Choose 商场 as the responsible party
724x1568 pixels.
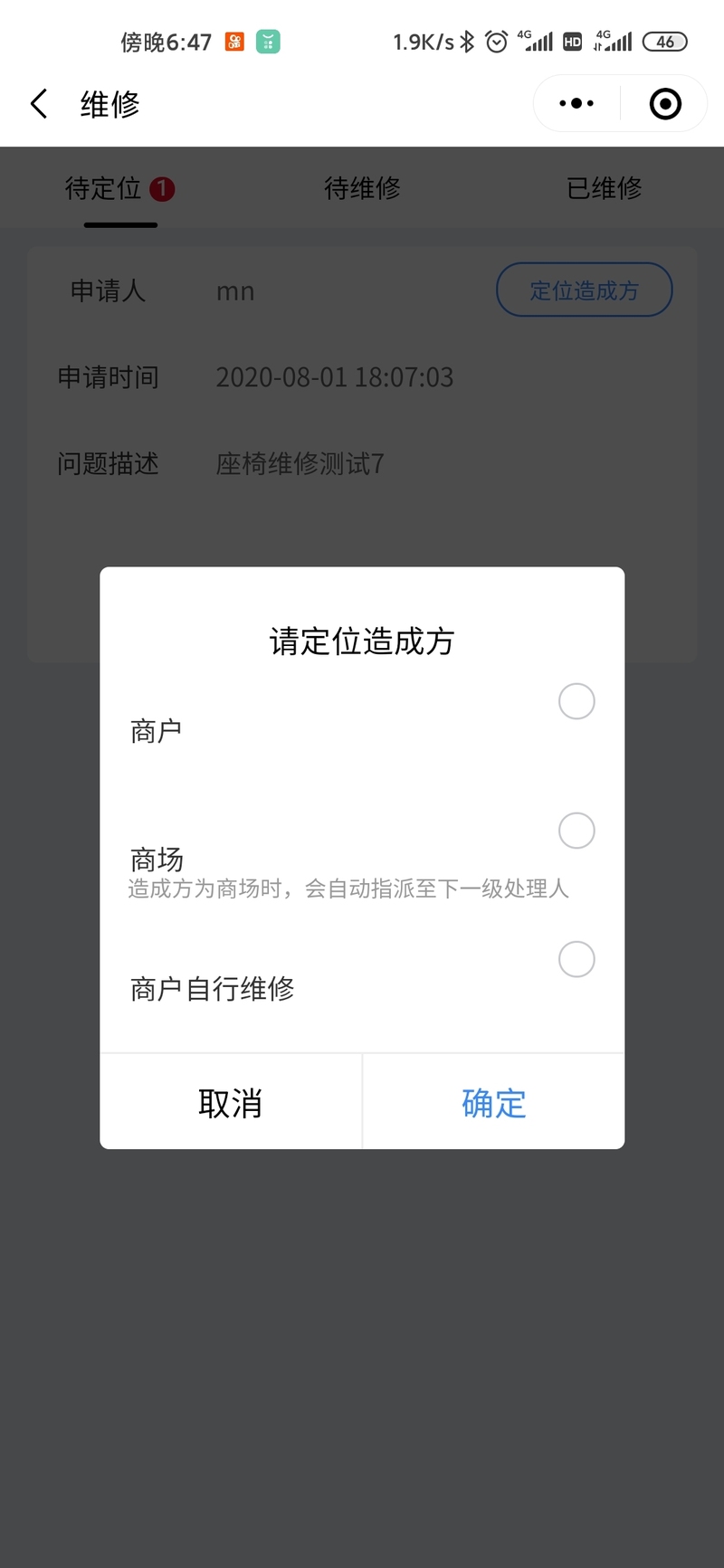point(576,831)
